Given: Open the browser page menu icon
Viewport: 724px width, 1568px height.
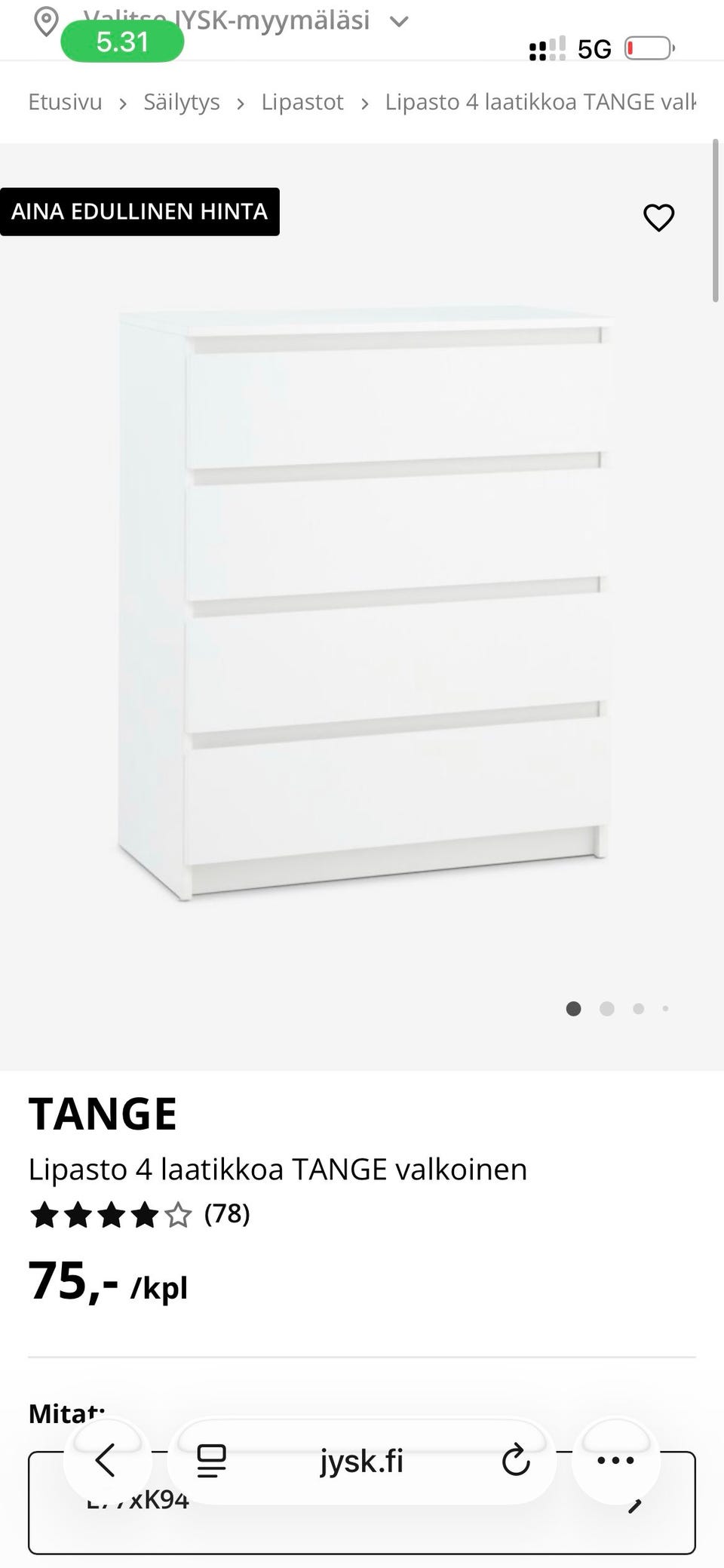Looking at the screenshot, I should coord(211,1461).
